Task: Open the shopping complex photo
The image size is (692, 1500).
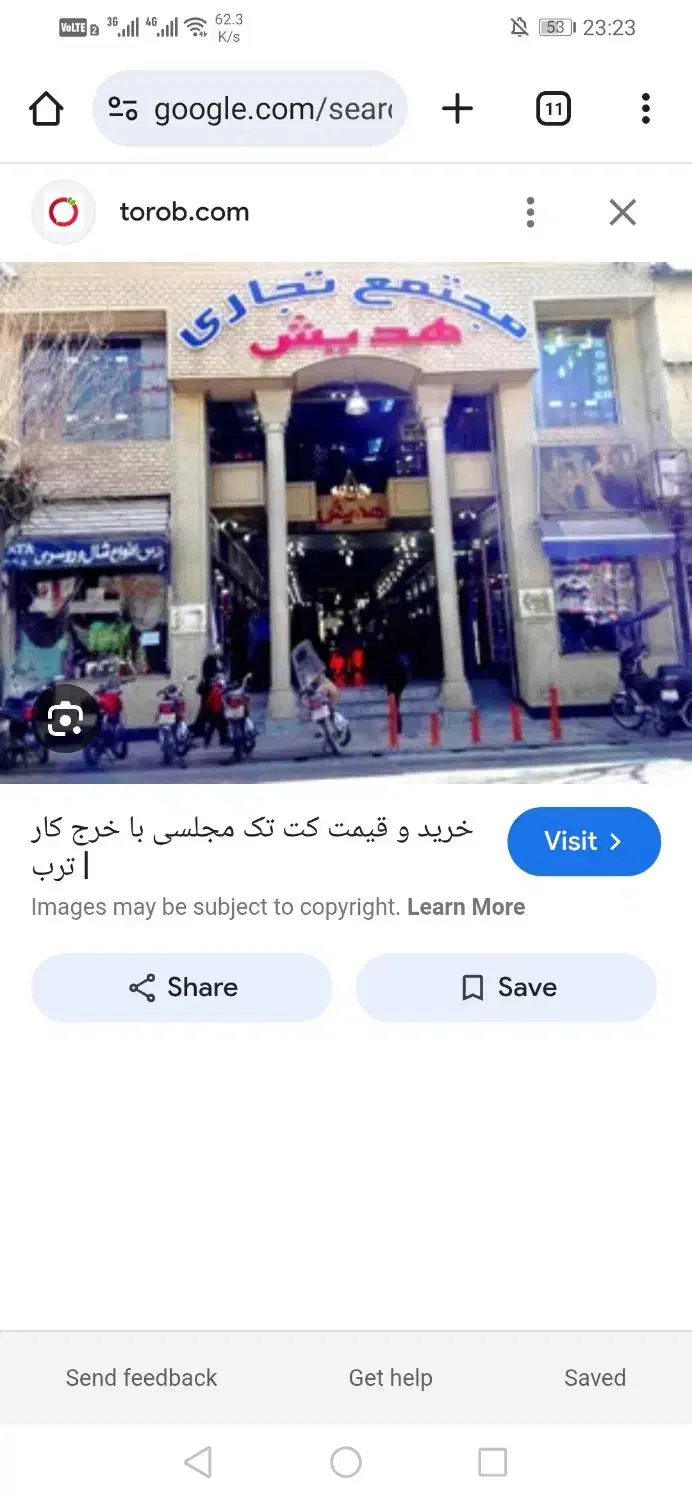Action: [x=346, y=522]
